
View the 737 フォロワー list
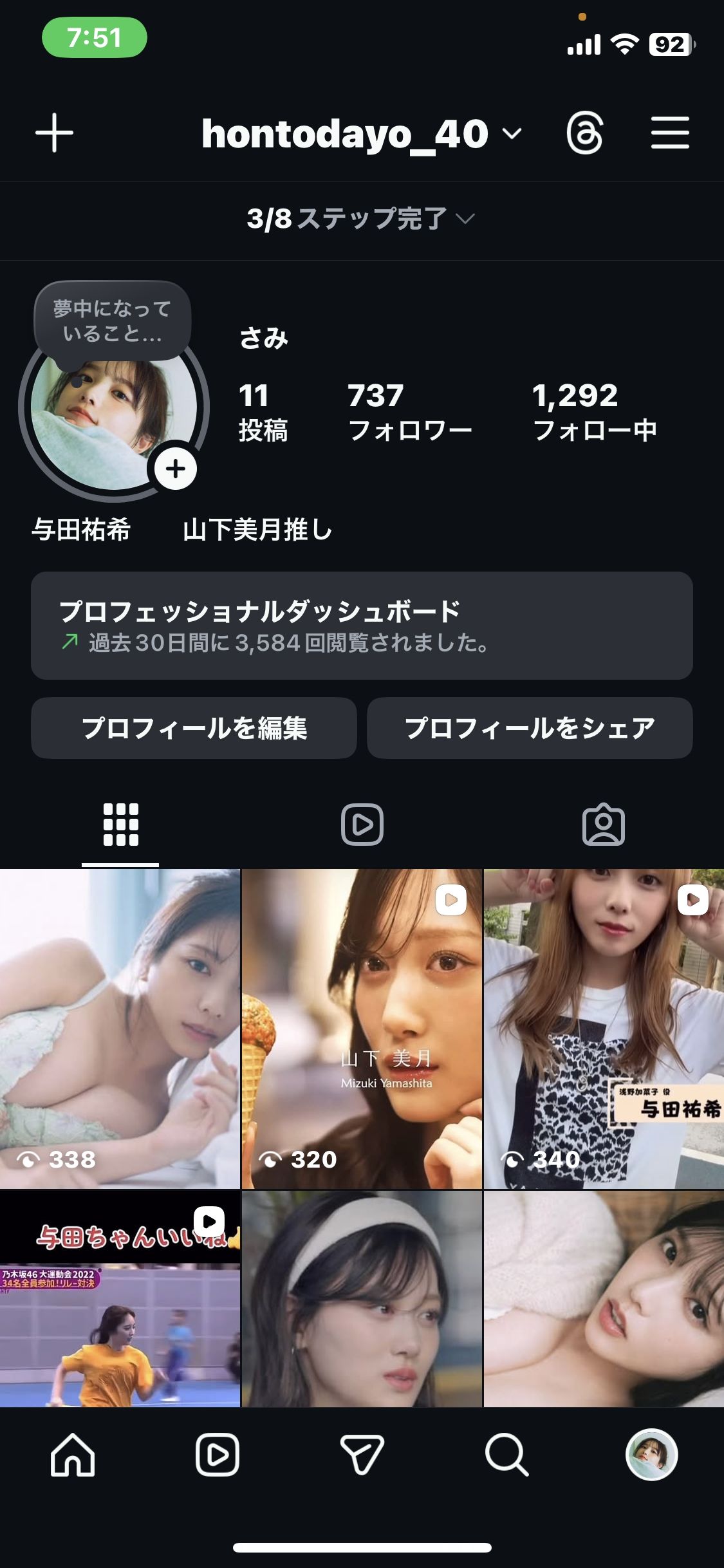point(410,411)
